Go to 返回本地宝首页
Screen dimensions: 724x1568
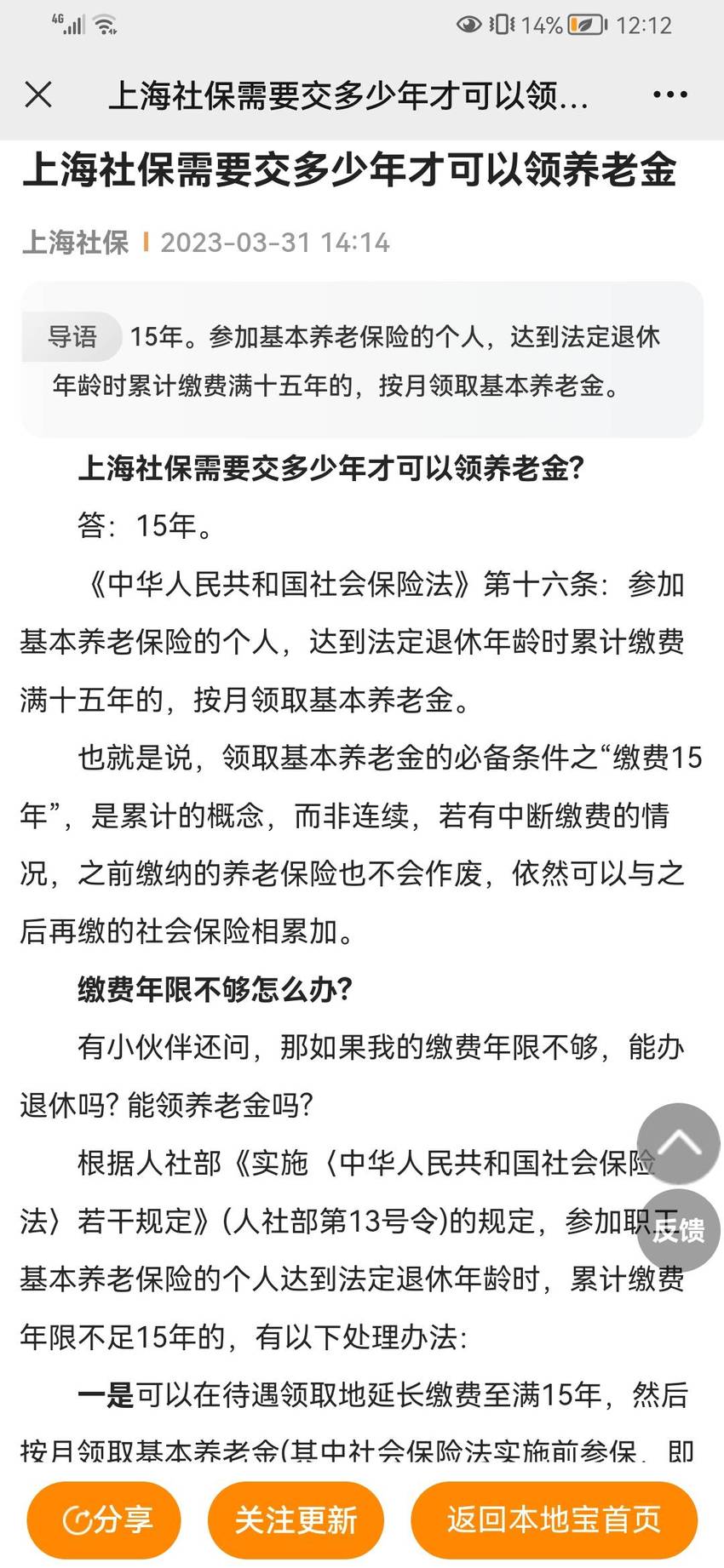554,1519
